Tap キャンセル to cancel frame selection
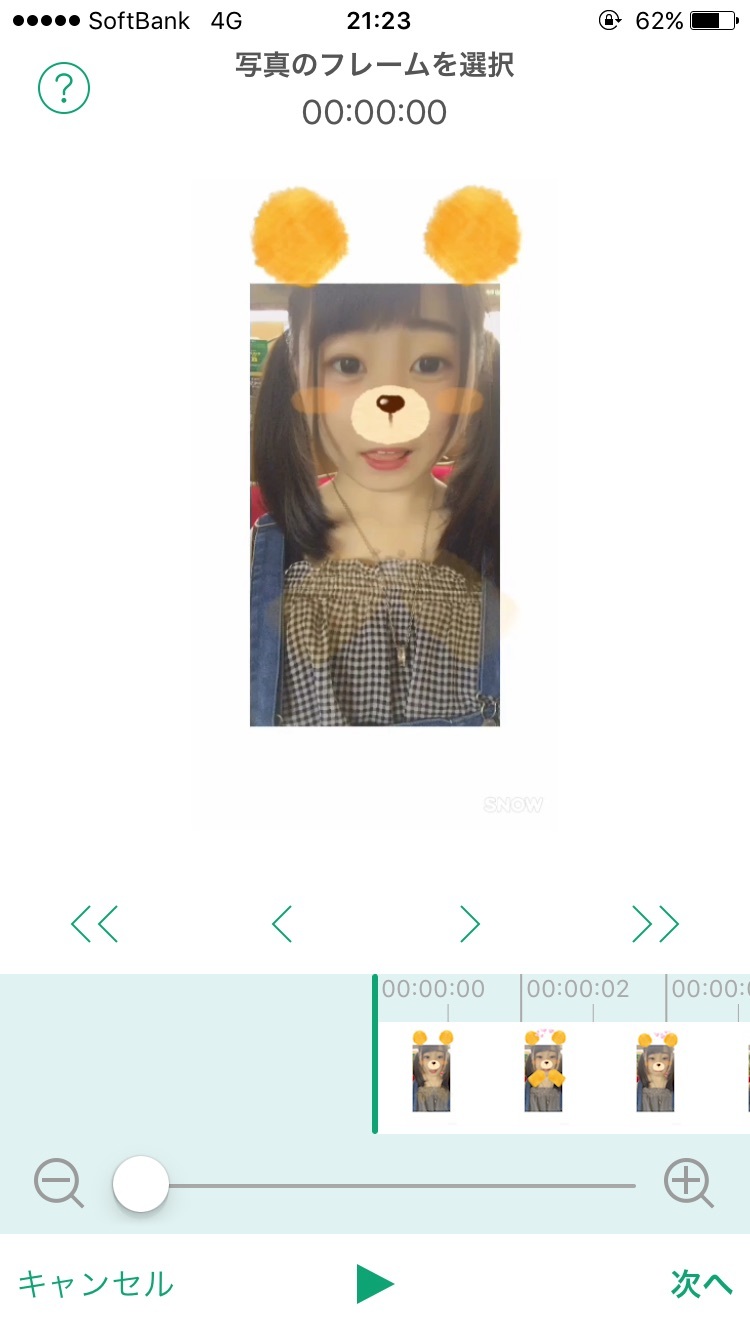The image size is (750, 1334). [95, 1283]
